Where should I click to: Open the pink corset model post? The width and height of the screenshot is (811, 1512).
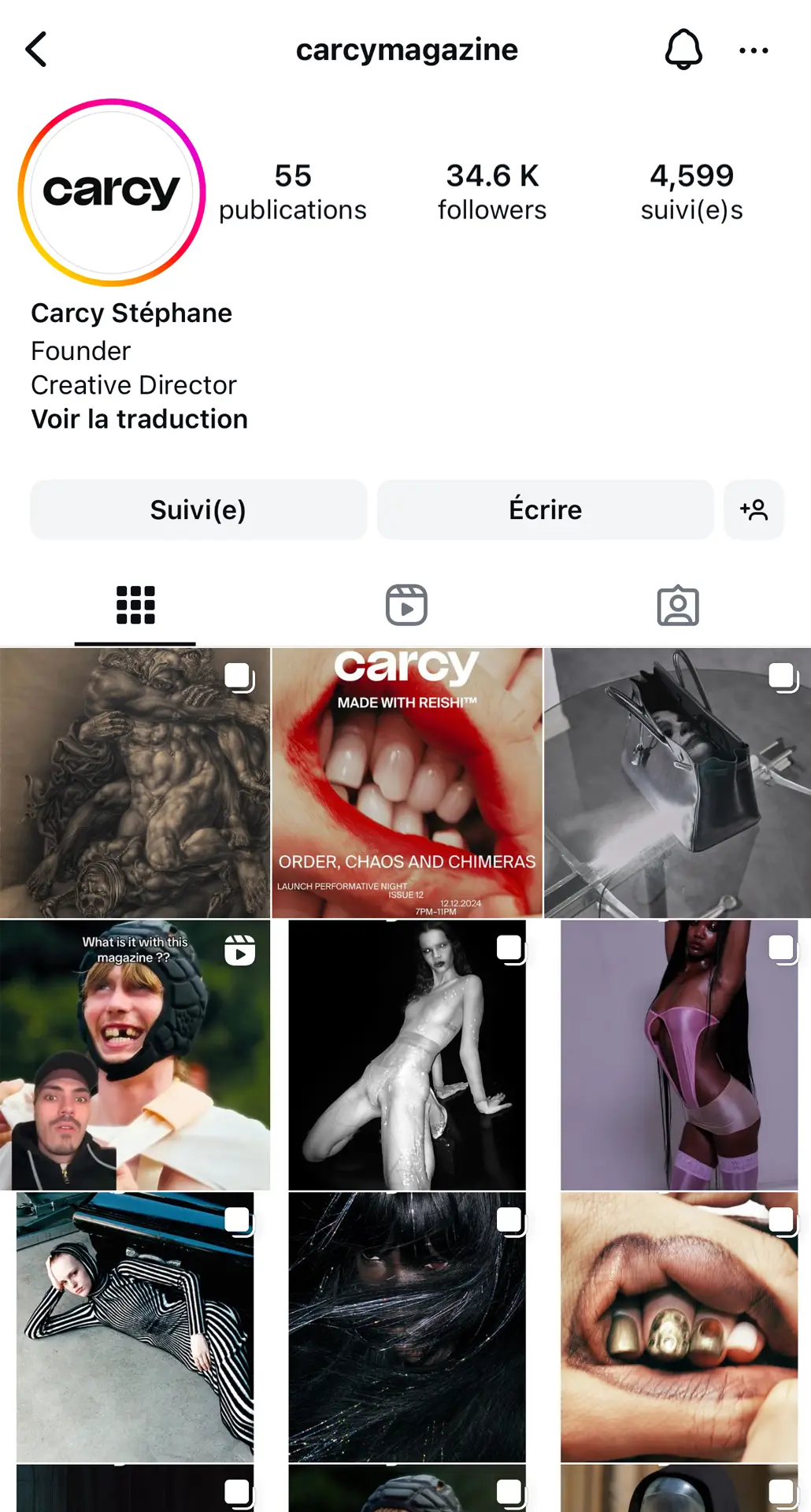coord(679,1054)
